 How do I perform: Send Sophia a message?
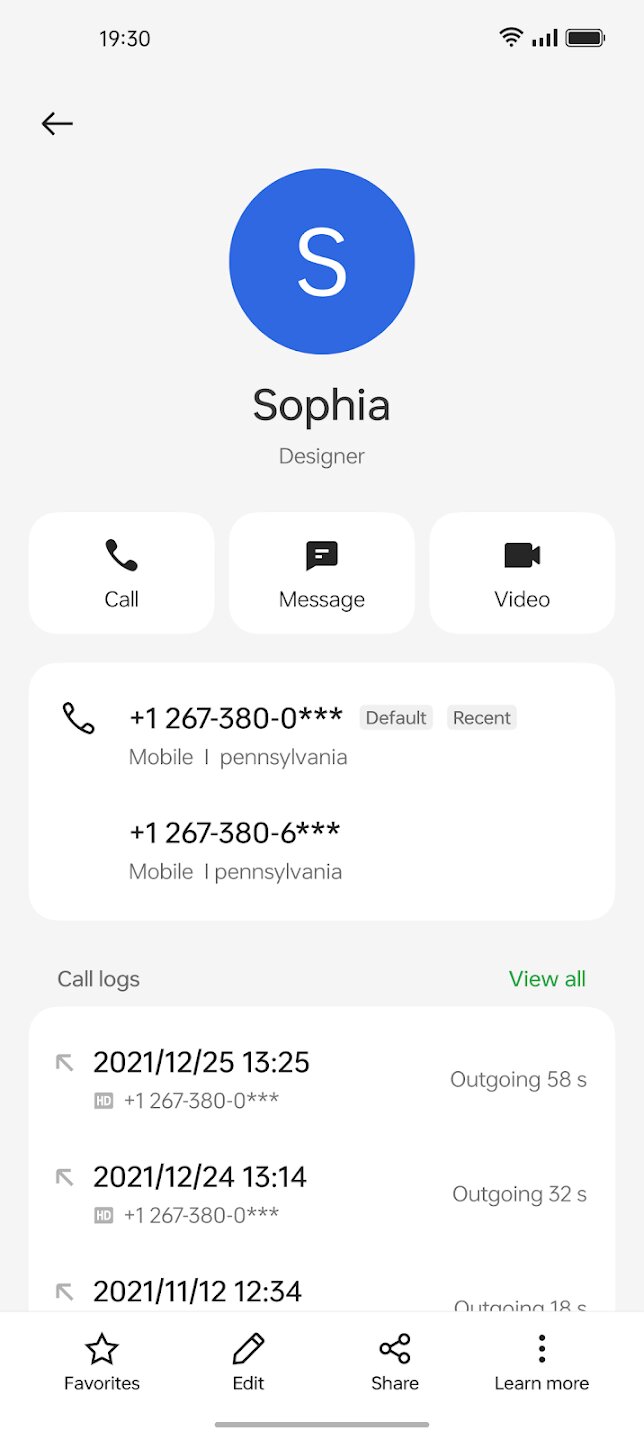(x=322, y=573)
